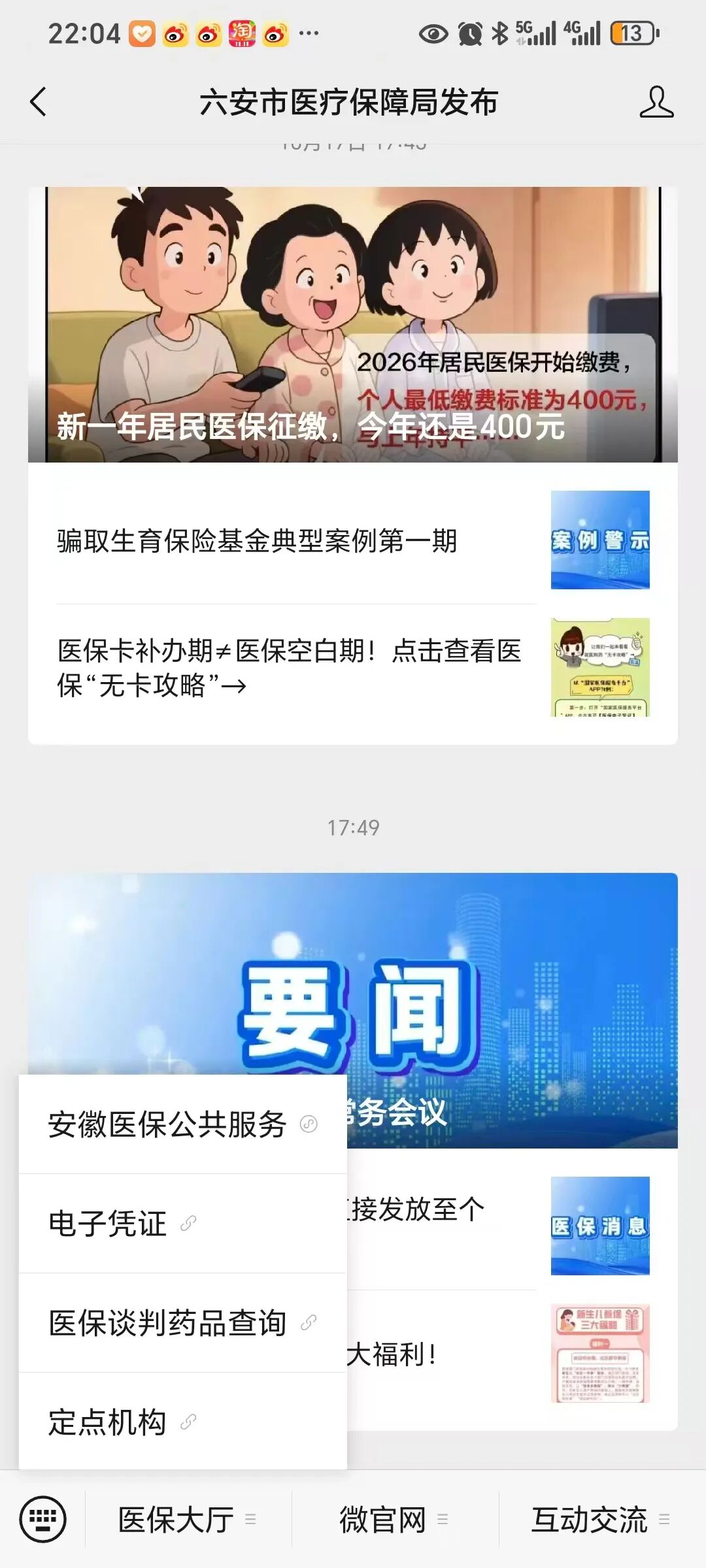Viewport: 706px width, 1568px height.
Task: Collapse the 医保大厅 bottom menu
Action: pyautogui.click(x=188, y=1520)
